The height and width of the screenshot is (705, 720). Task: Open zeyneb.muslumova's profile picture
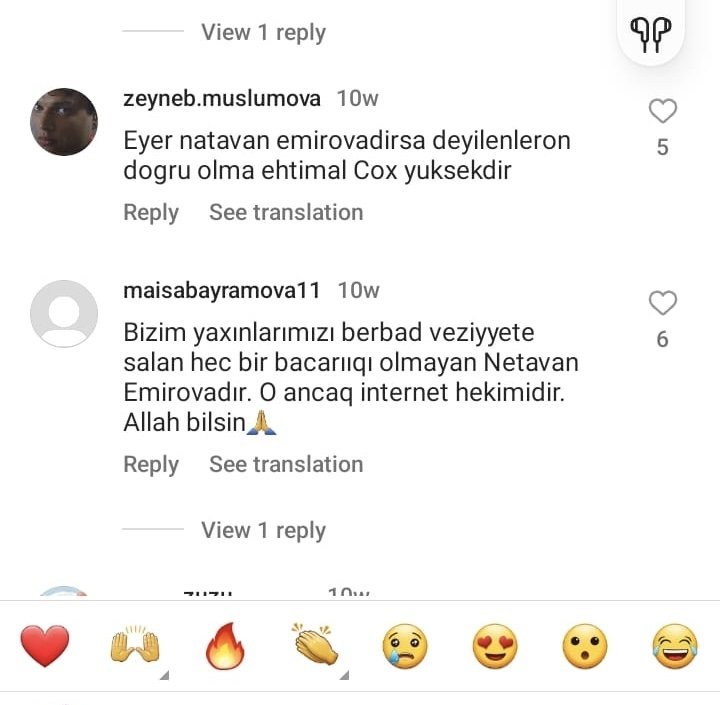(64, 122)
